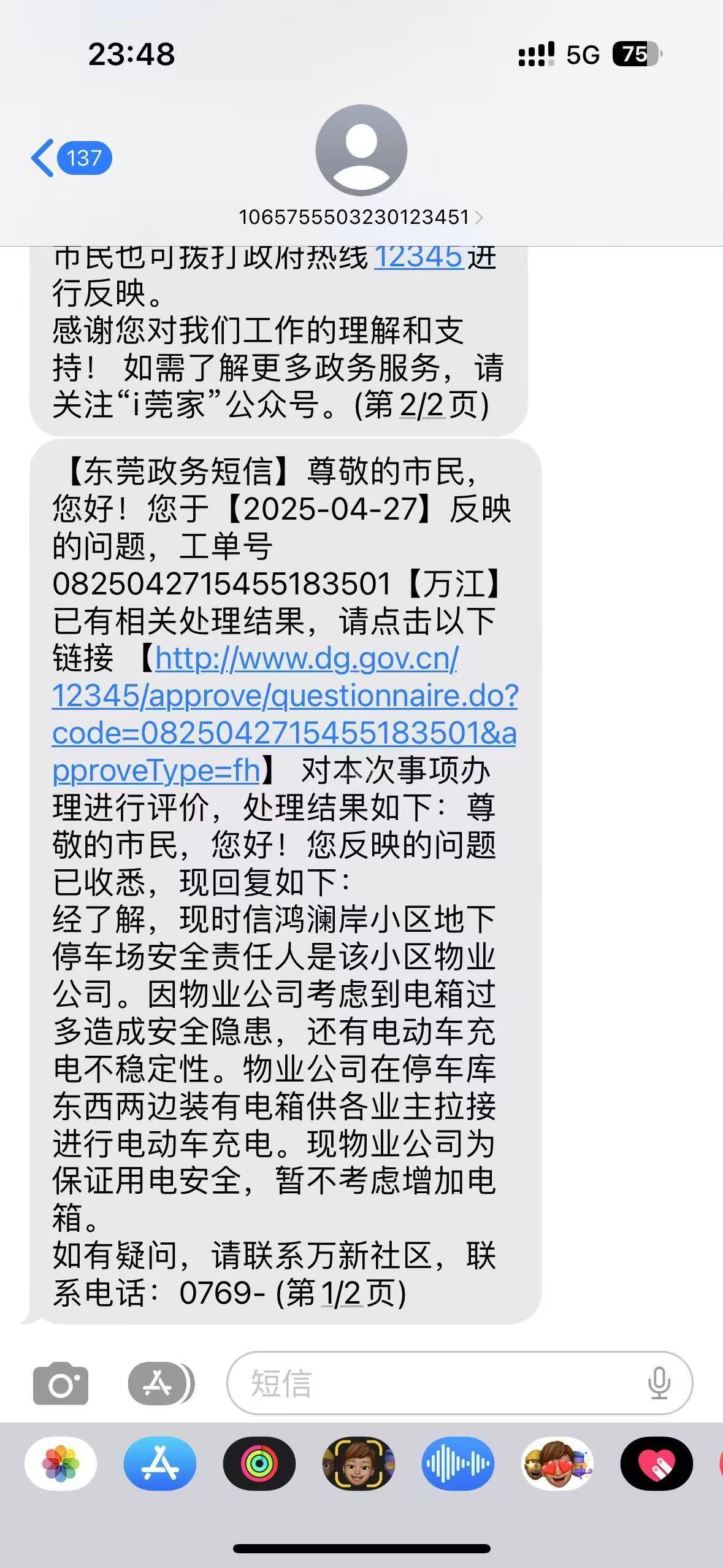Open the dg.gov.cn questionnaire link
The height and width of the screenshot is (1568, 723).
click(285, 713)
